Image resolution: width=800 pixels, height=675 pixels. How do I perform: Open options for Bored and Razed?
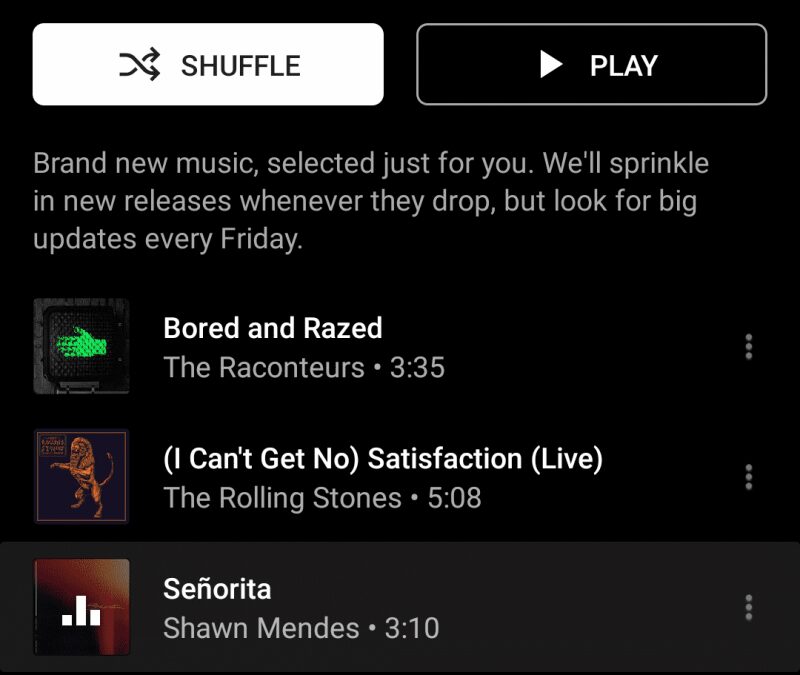[748, 347]
